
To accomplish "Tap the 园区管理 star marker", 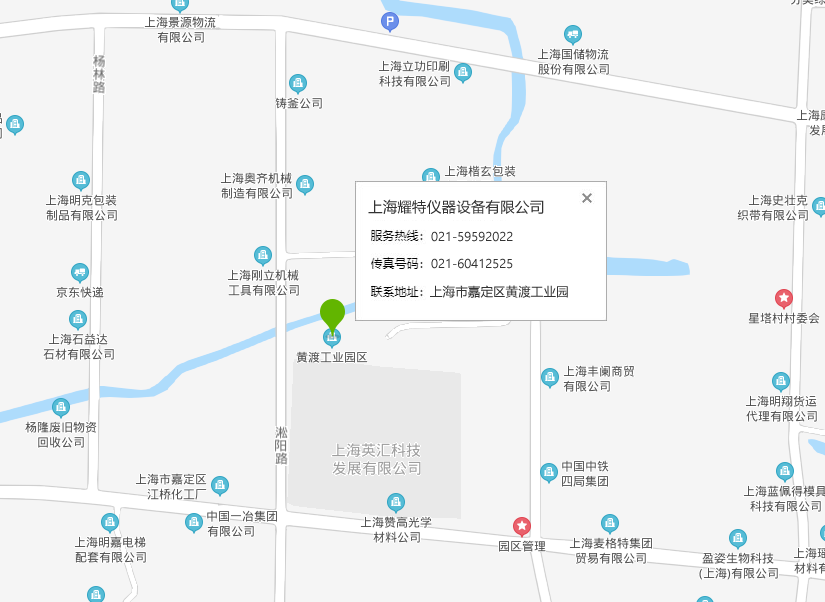I will click(x=521, y=526).
